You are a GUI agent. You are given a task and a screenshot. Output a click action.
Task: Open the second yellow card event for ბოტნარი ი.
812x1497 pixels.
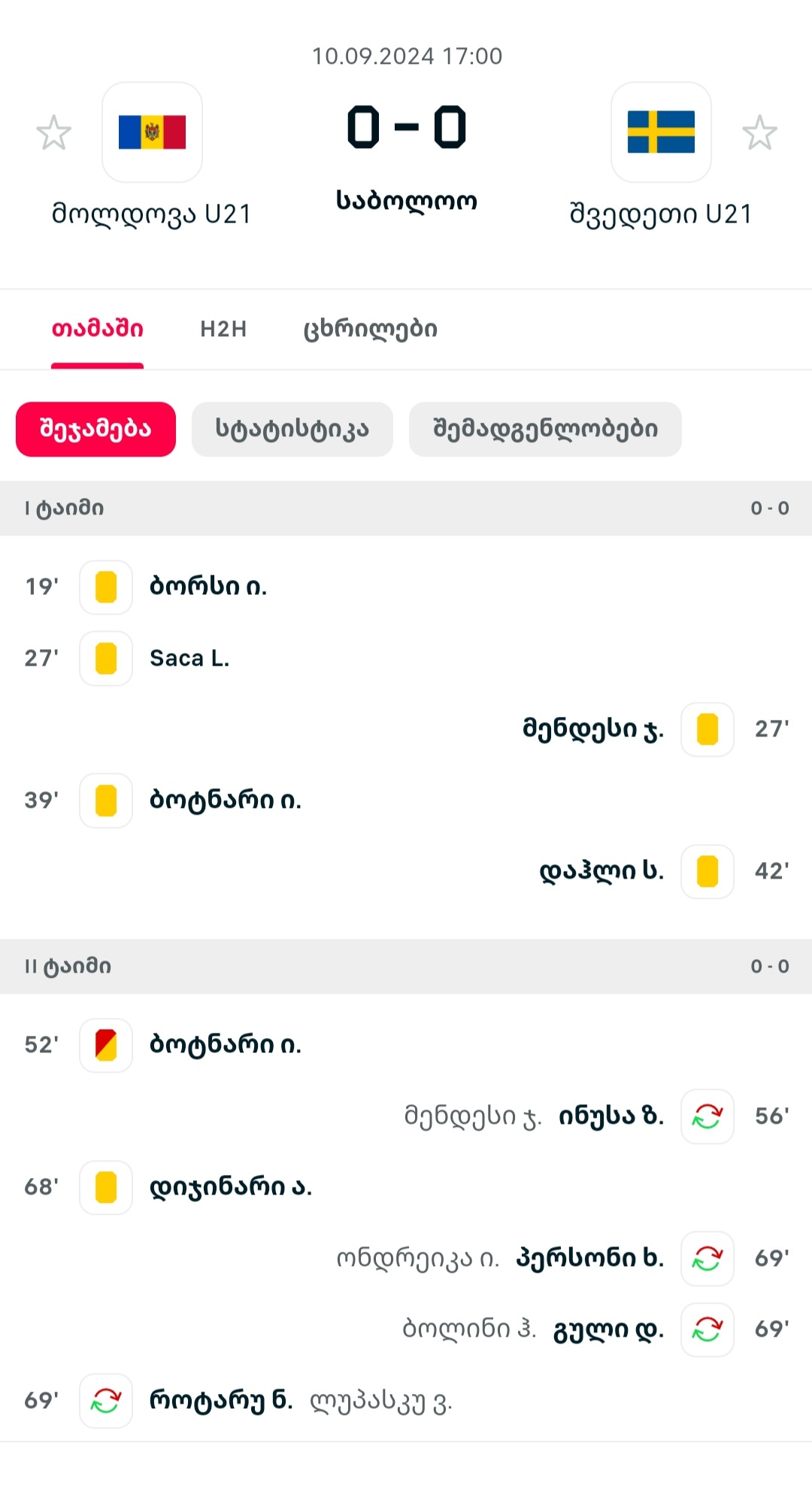(105, 1046)
